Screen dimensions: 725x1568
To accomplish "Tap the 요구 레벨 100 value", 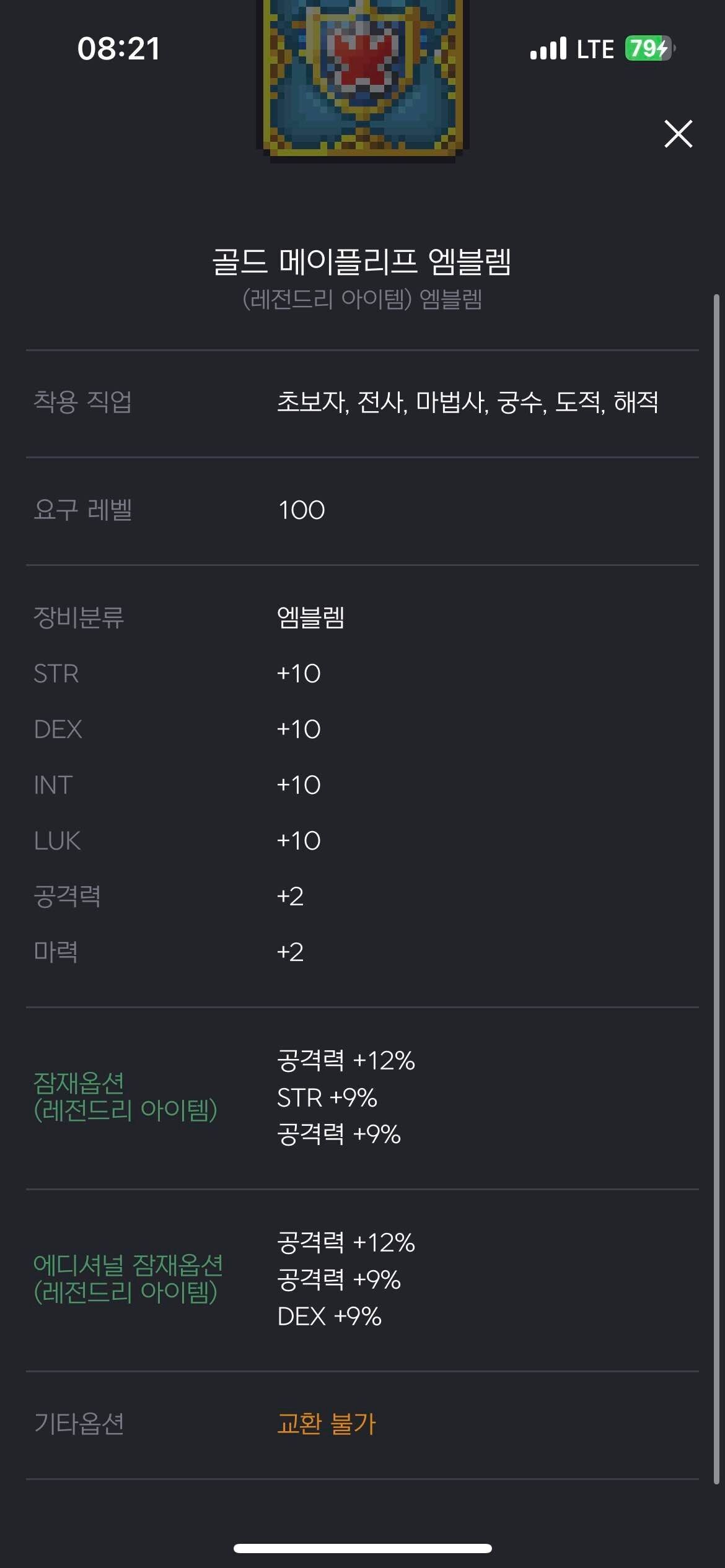I will tap(302, 510).
